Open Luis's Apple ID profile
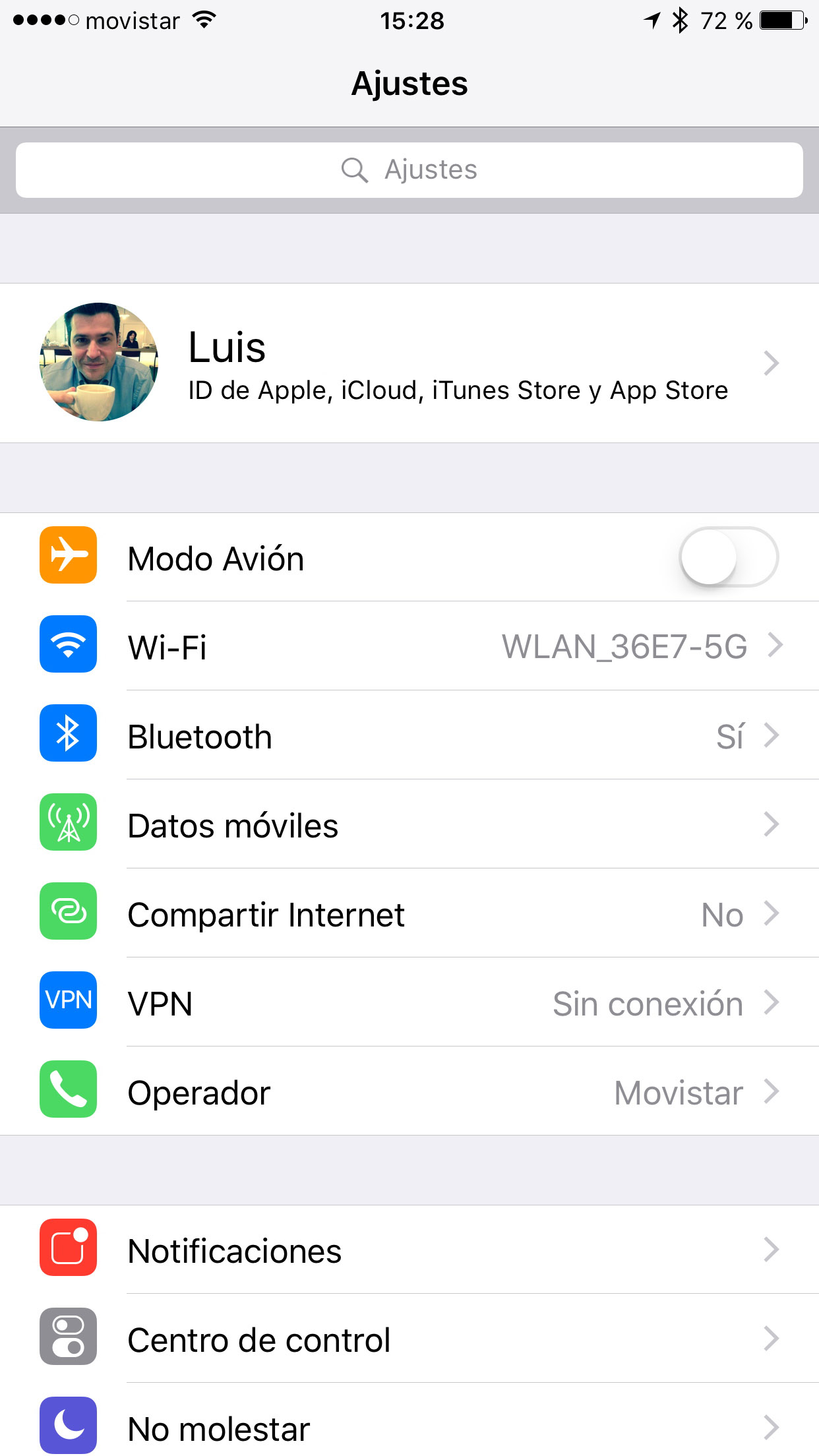This screenshot has width=819, height=1456. tap(409, 363)
